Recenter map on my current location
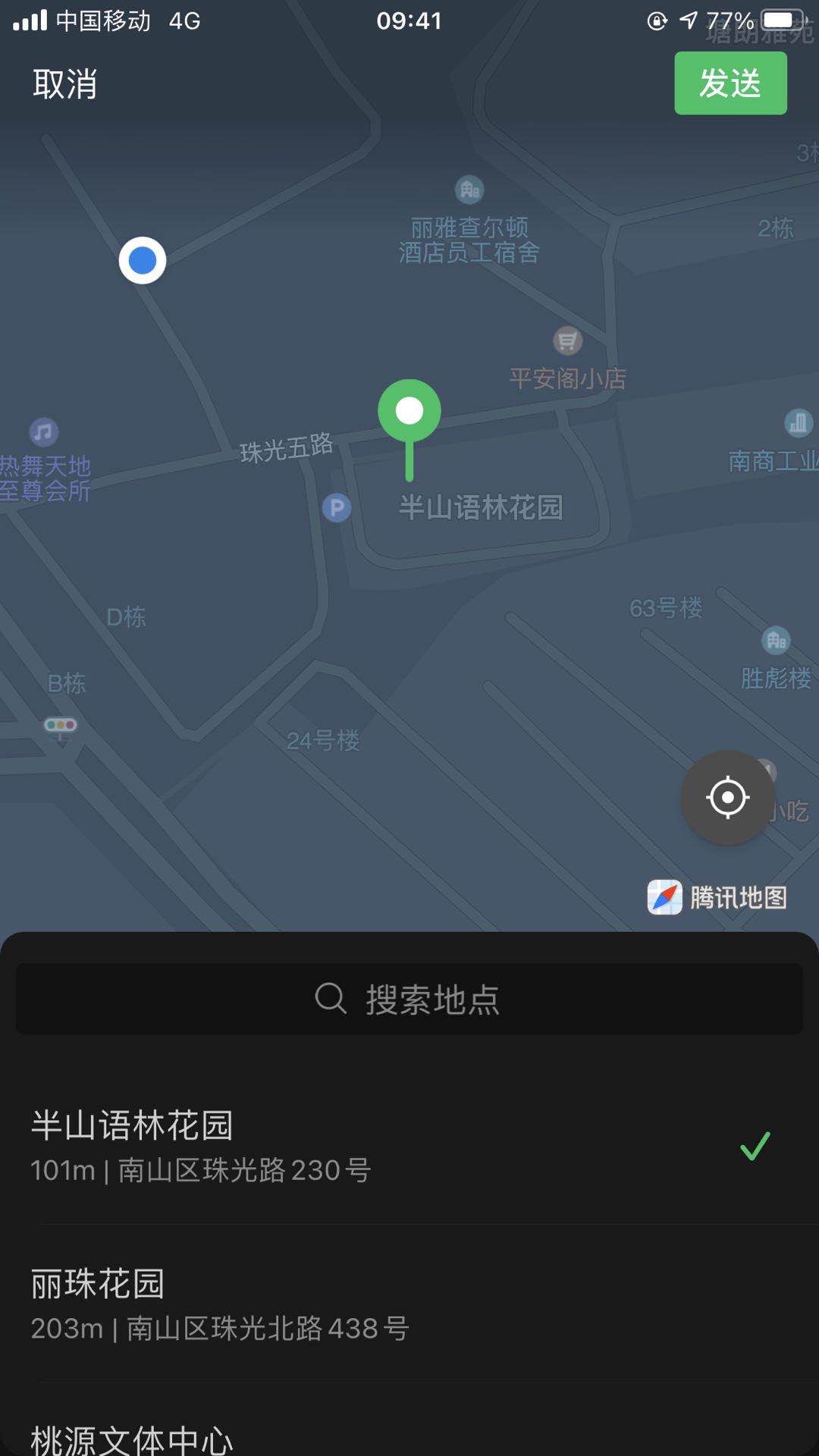Screen dimensions: 819x1456 click(x=727, y=798)
